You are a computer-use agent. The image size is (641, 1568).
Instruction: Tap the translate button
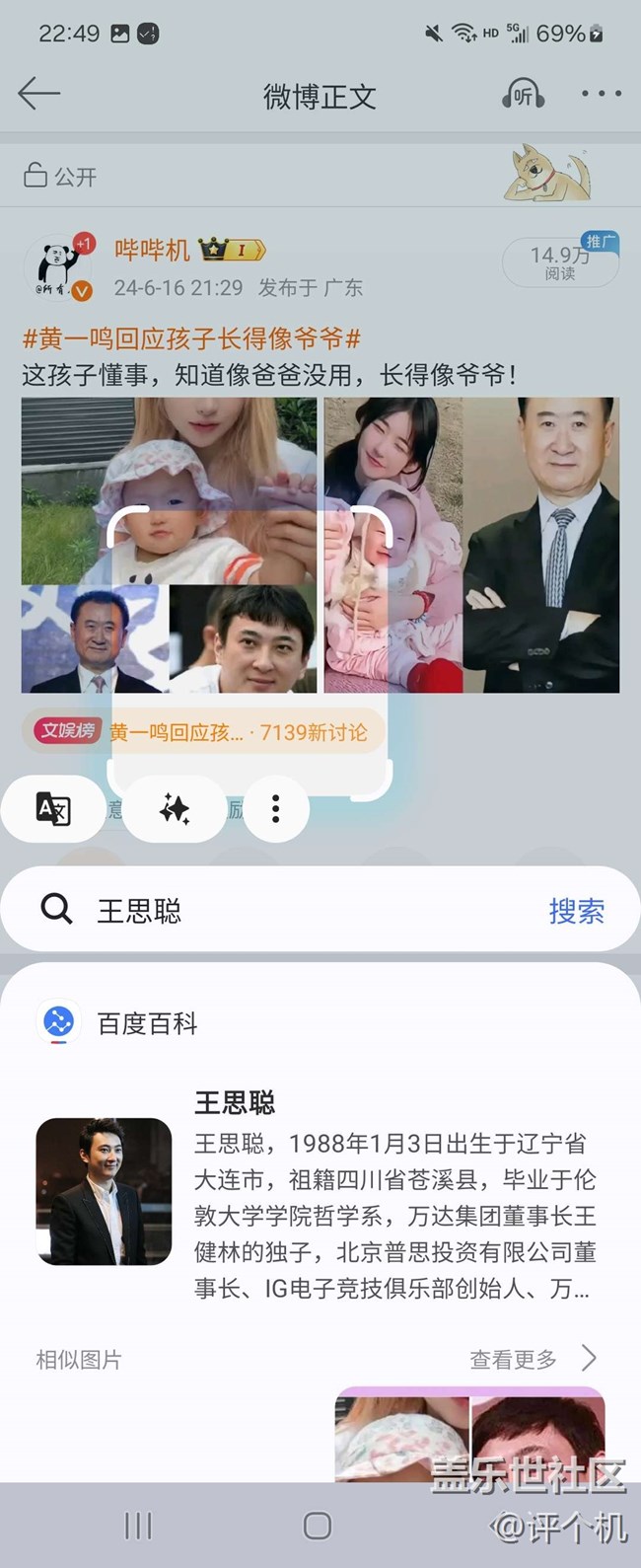pos(53,809)
